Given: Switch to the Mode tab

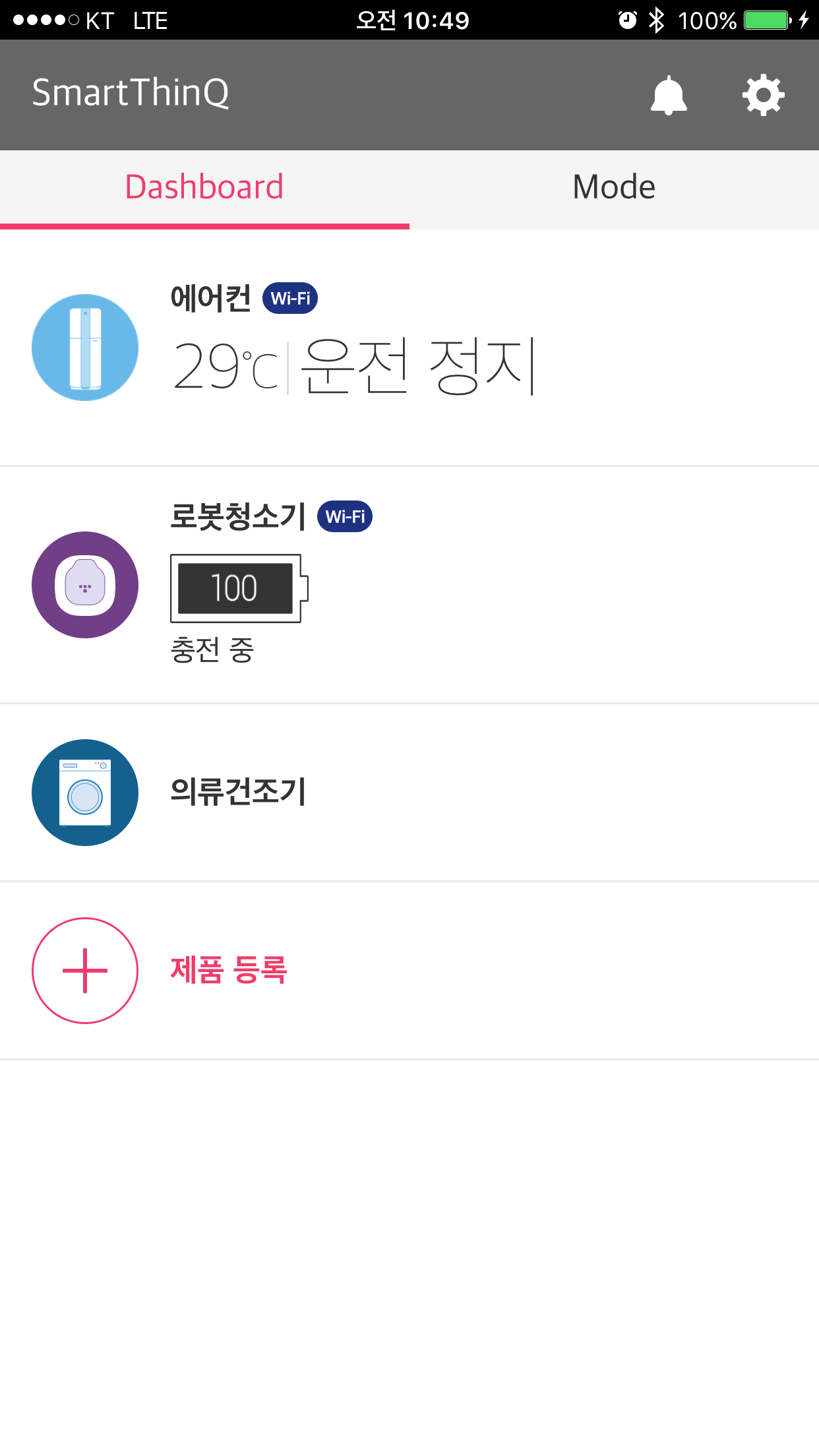Looking at the screenshot, I should click(x=614, y=189).
